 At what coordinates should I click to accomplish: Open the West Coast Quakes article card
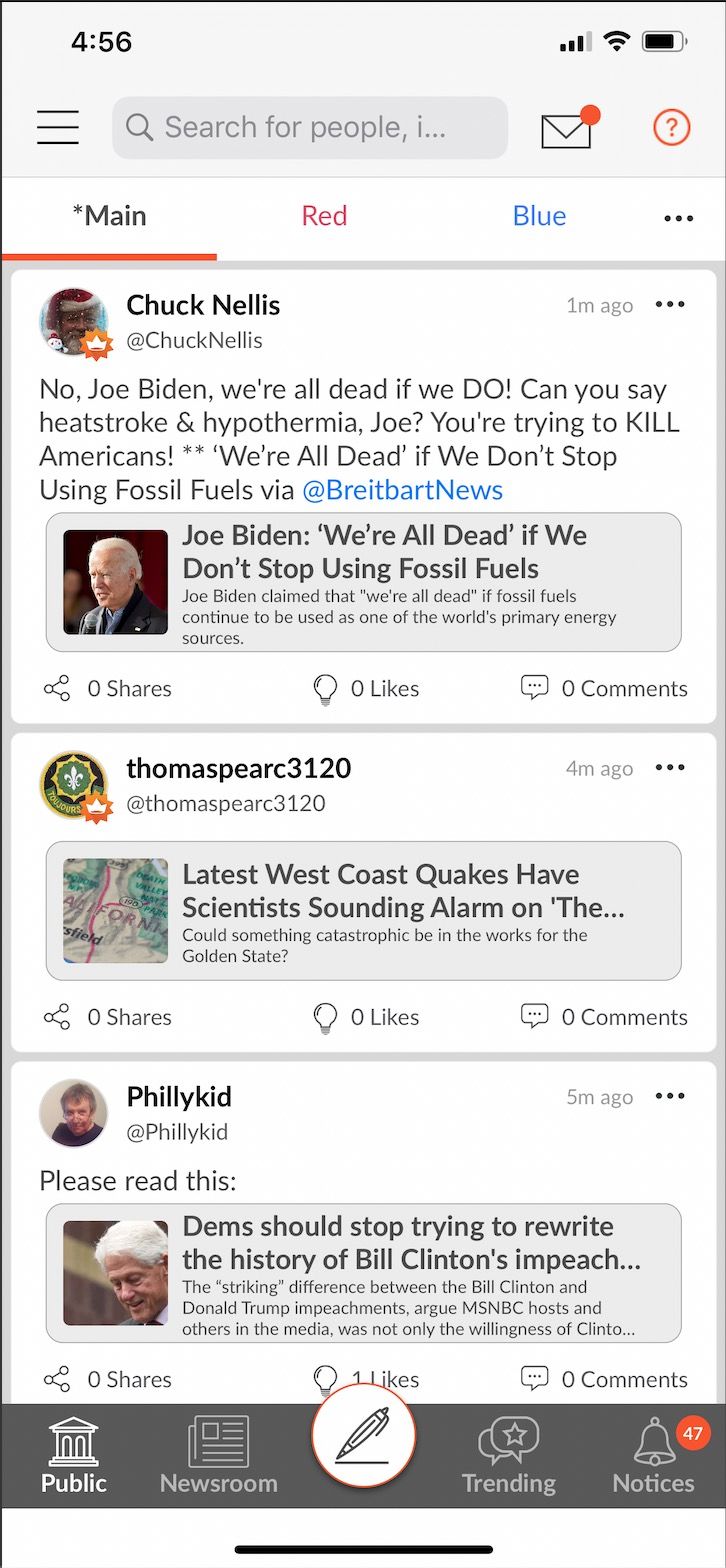pyautogui.click(x=364, y=910)
